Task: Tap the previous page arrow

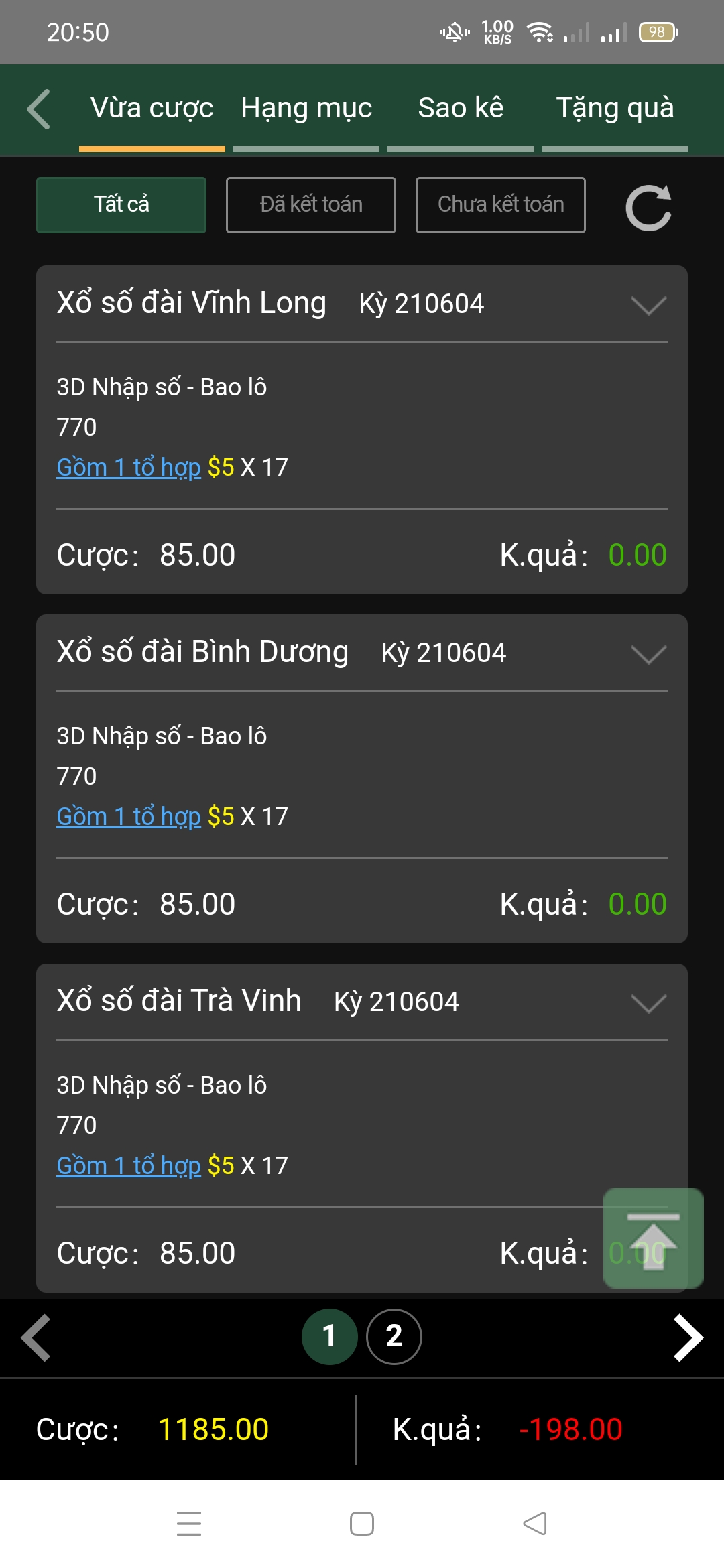Action: tap(36, 1338)
